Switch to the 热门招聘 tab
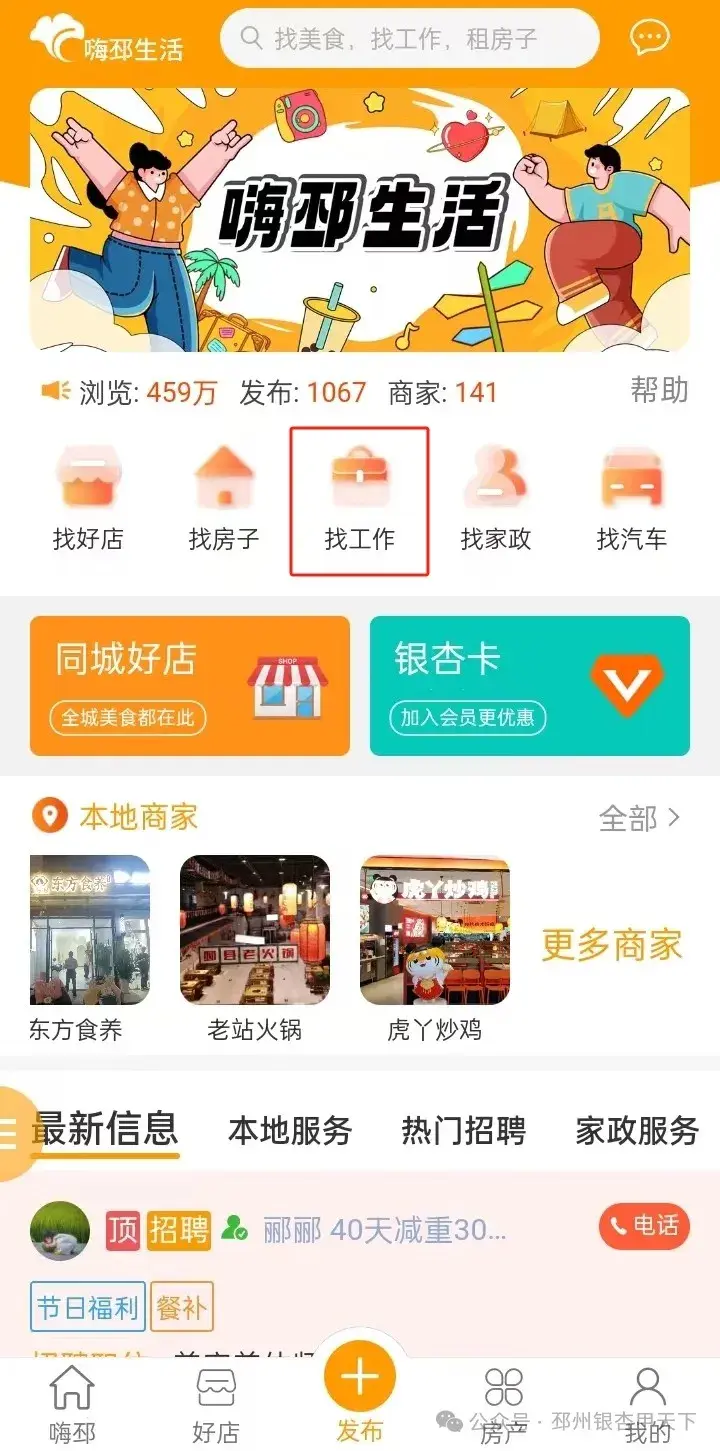 (463, 1131)
